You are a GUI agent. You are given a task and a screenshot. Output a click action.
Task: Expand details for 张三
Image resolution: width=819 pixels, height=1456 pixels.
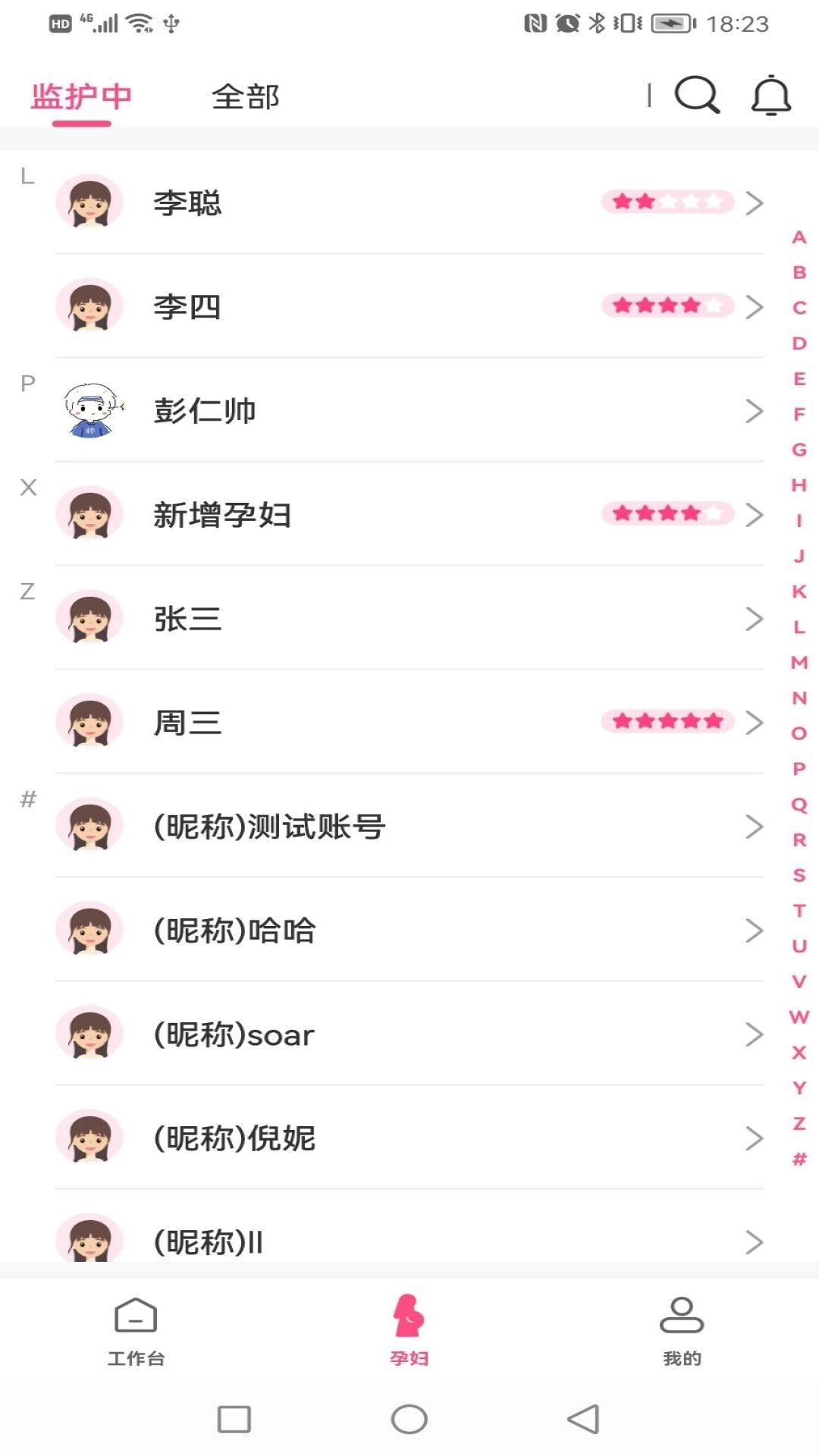[x=753, y=619]
